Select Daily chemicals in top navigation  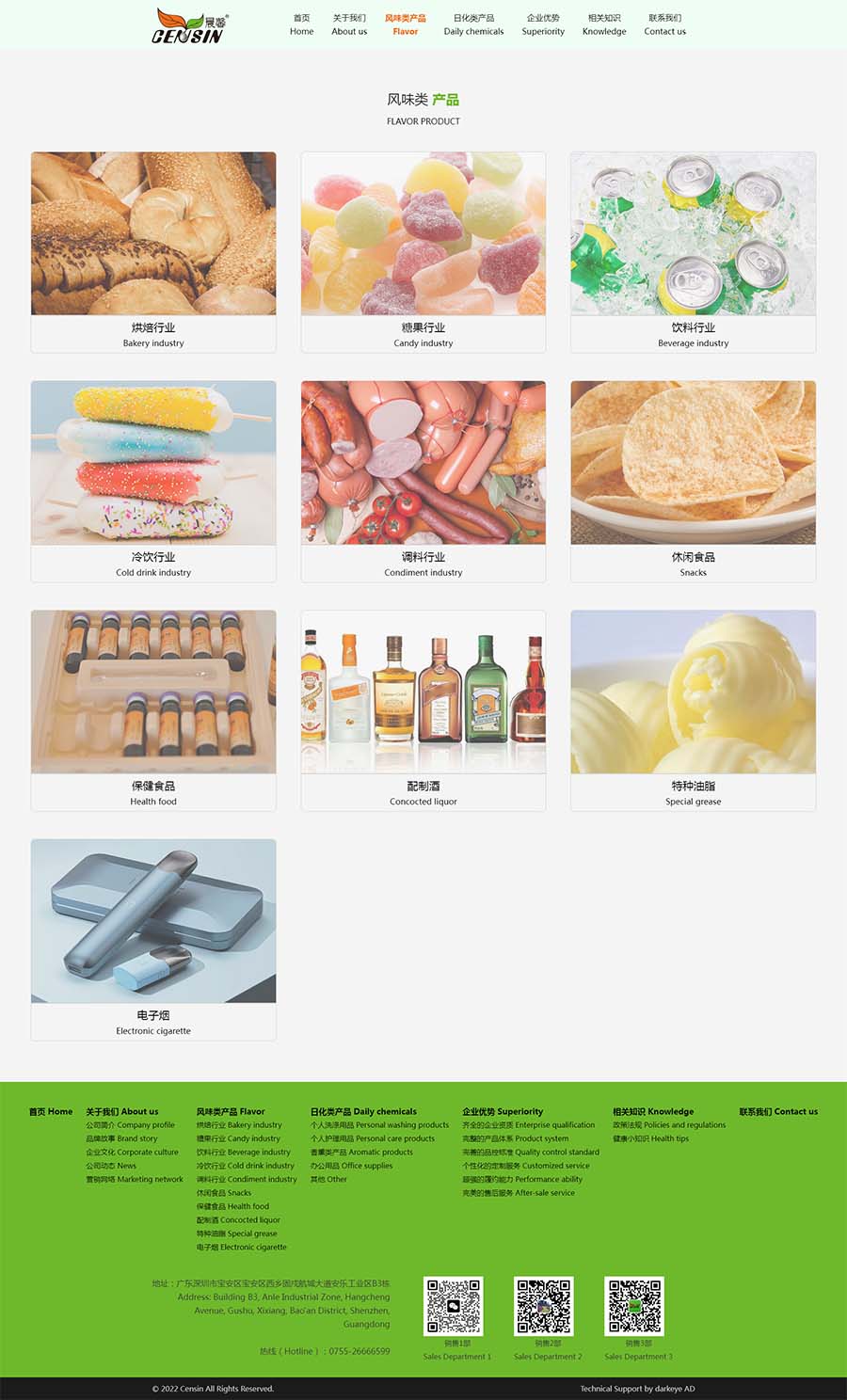[473, 24]
